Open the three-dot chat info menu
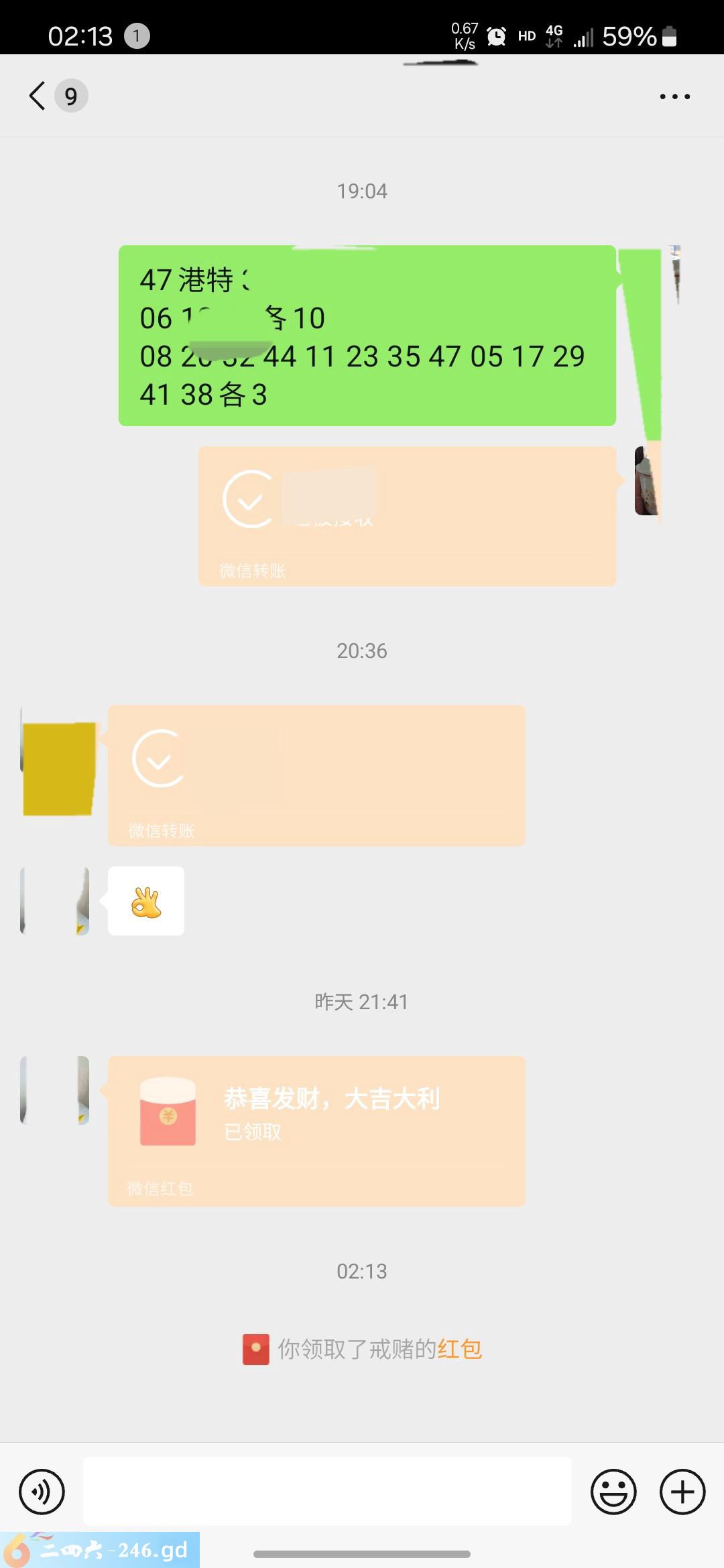The image size is (724, 1568). click(674, 96)
